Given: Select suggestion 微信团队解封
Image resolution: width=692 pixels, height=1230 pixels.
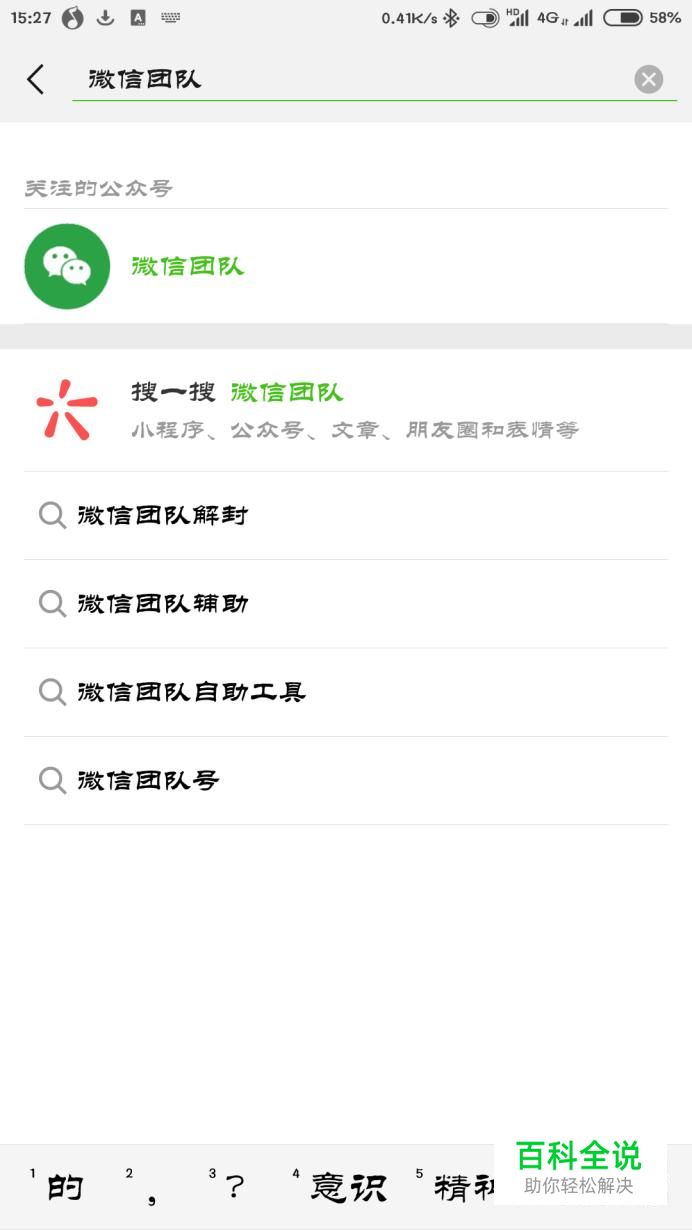Looking at the screenshot, I should 346,516.
